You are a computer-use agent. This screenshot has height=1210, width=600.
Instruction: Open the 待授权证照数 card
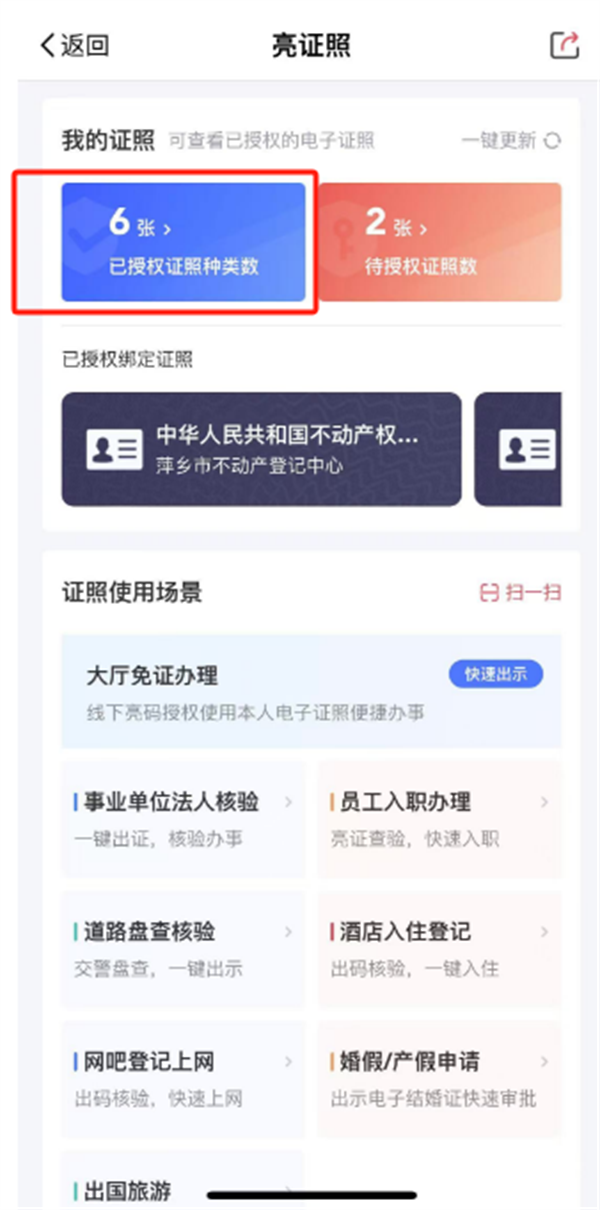[439, 241]
